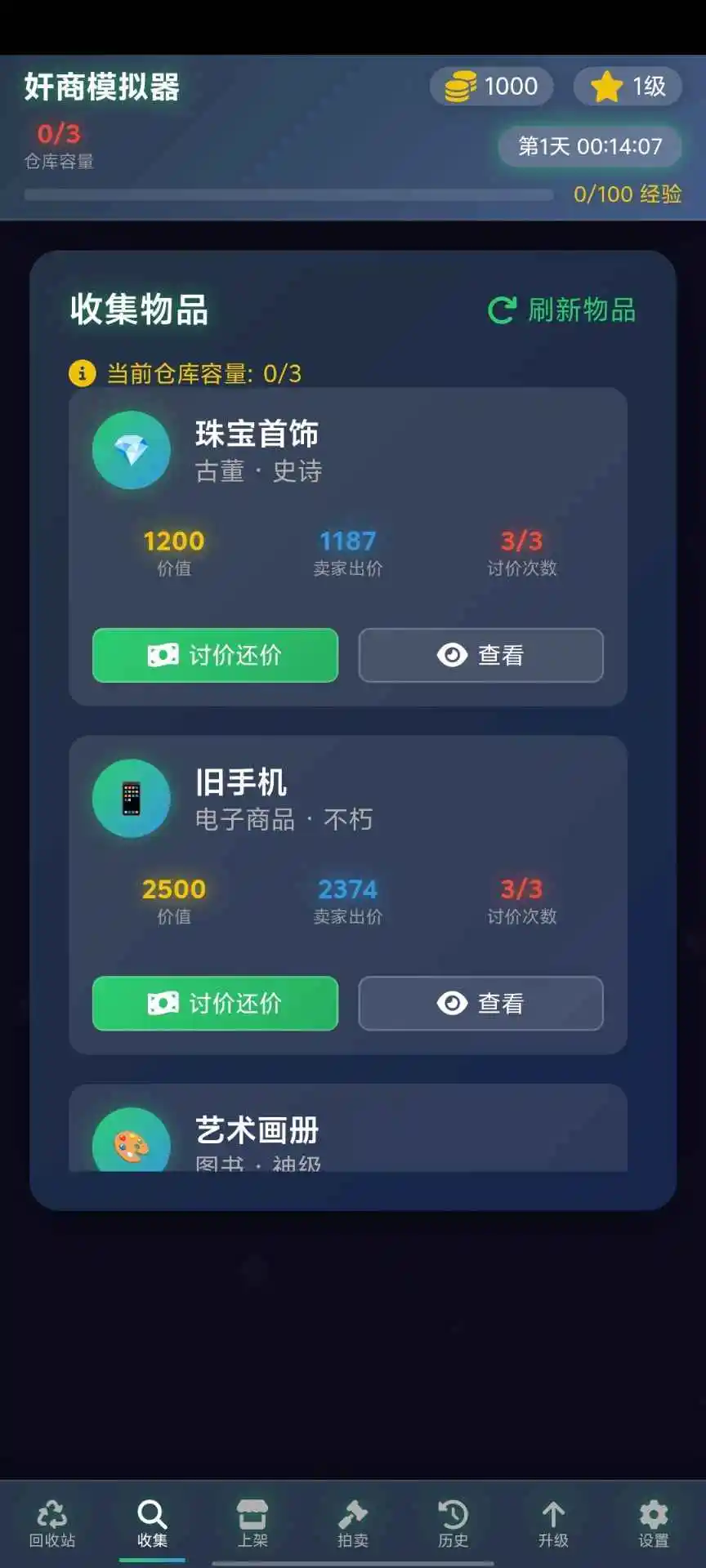This screenshot has height=1568, width=706.
Task: Open the 设置 tab
Action: coord(654,1524)
